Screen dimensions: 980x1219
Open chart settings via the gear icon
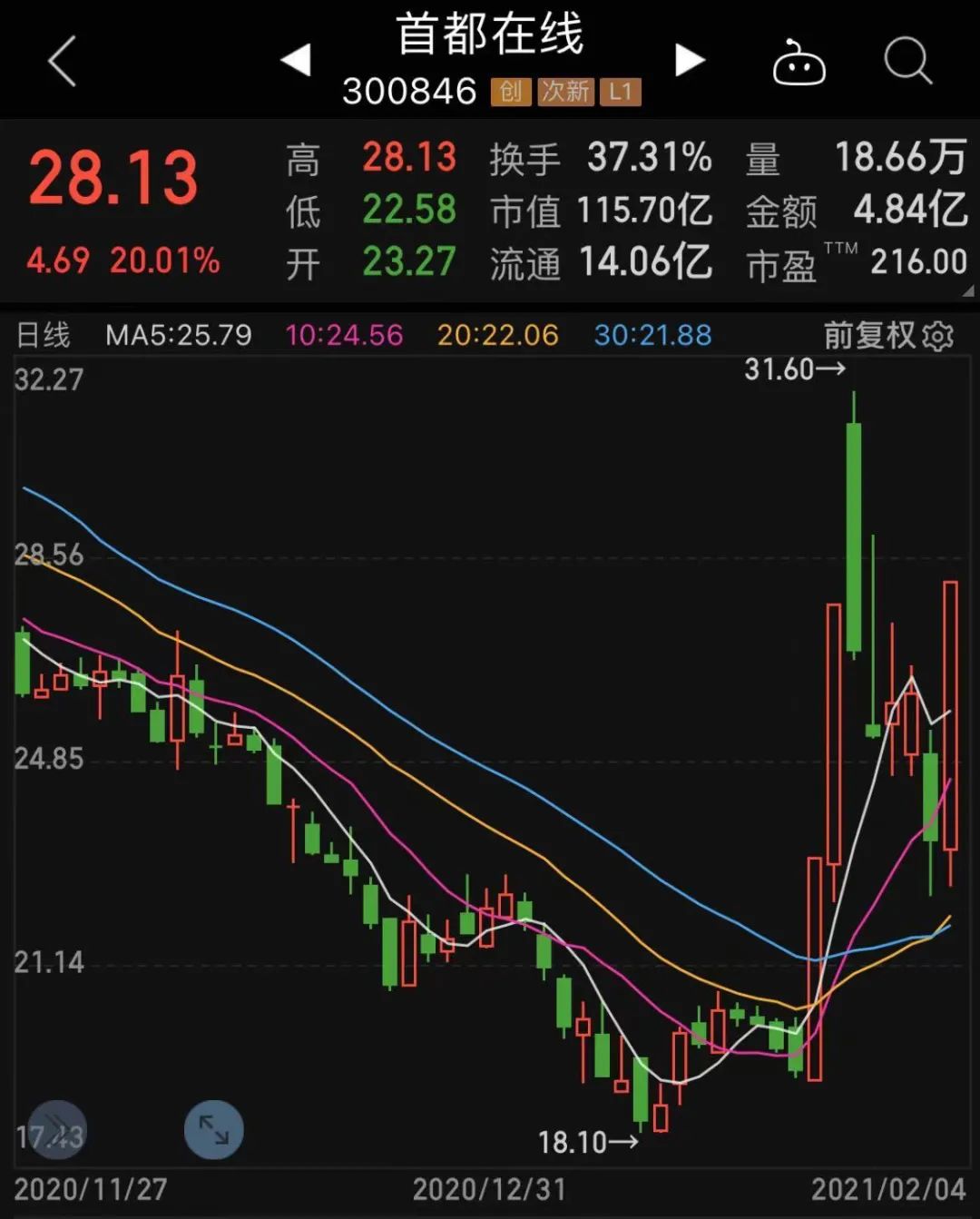(x=939, y=336)
